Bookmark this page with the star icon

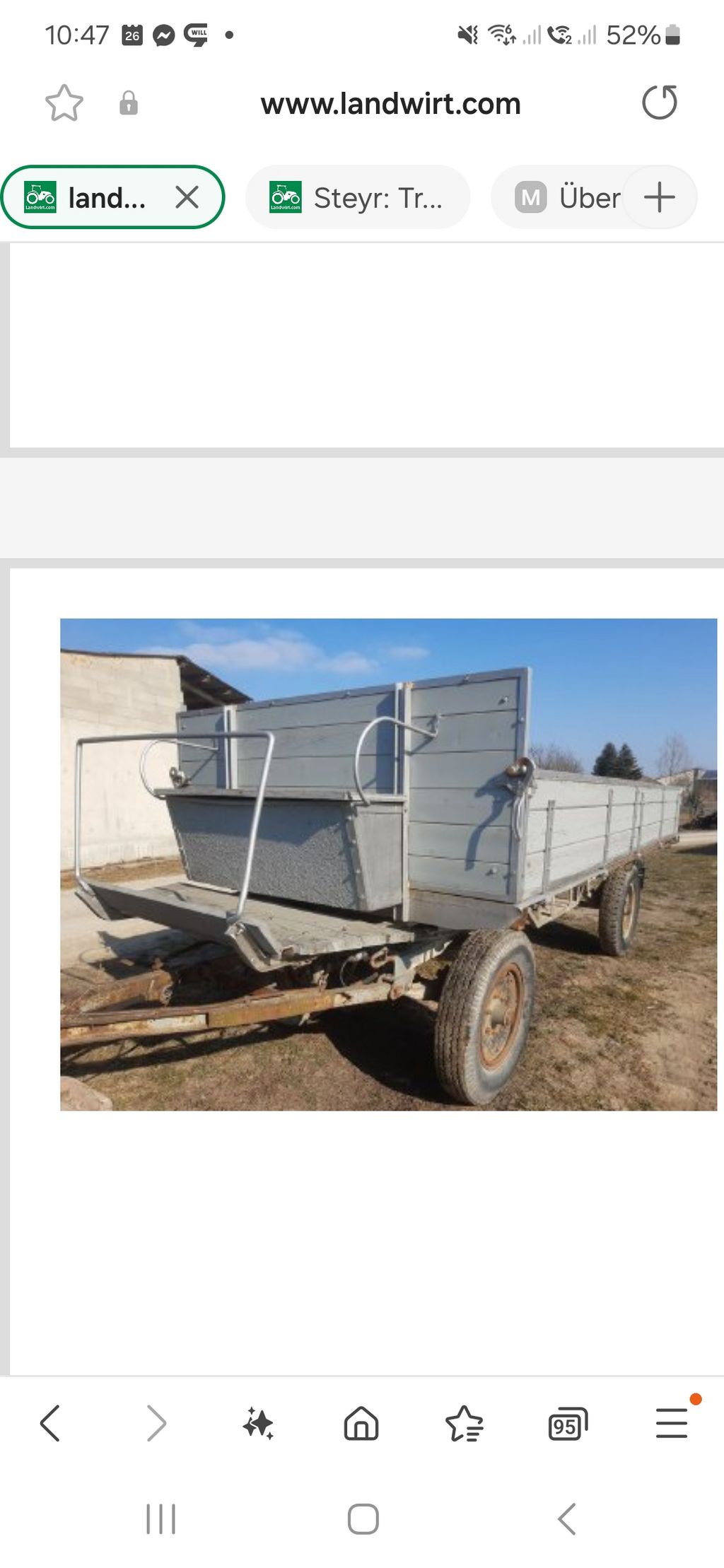[x=64, y=103]
